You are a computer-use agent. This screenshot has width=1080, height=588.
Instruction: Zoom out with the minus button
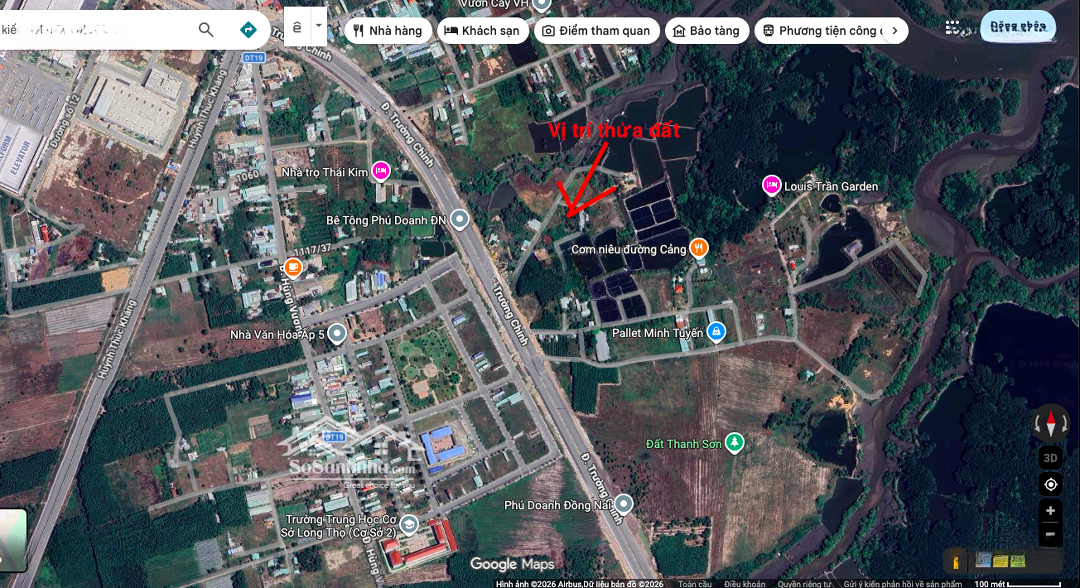[1051, 535]
